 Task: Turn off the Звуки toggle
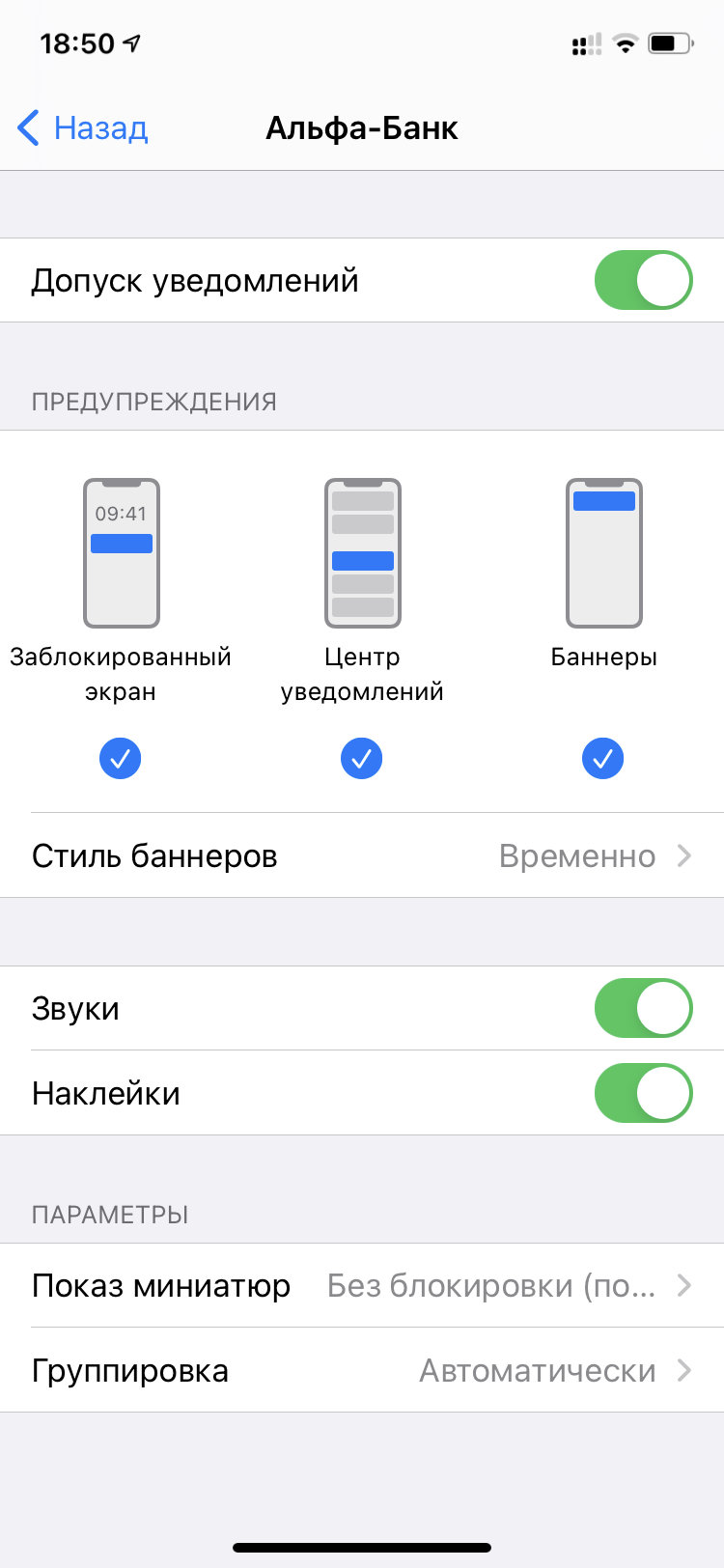(x=643, y=1008)
